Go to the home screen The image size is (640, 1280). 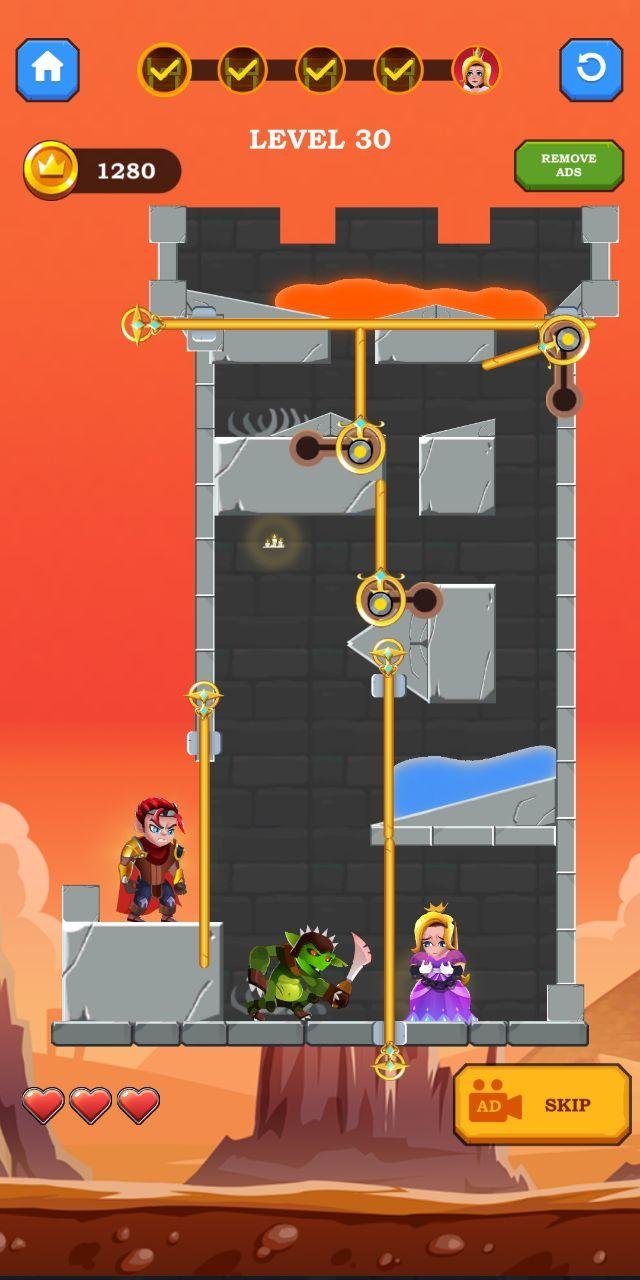tap(47, 69)
